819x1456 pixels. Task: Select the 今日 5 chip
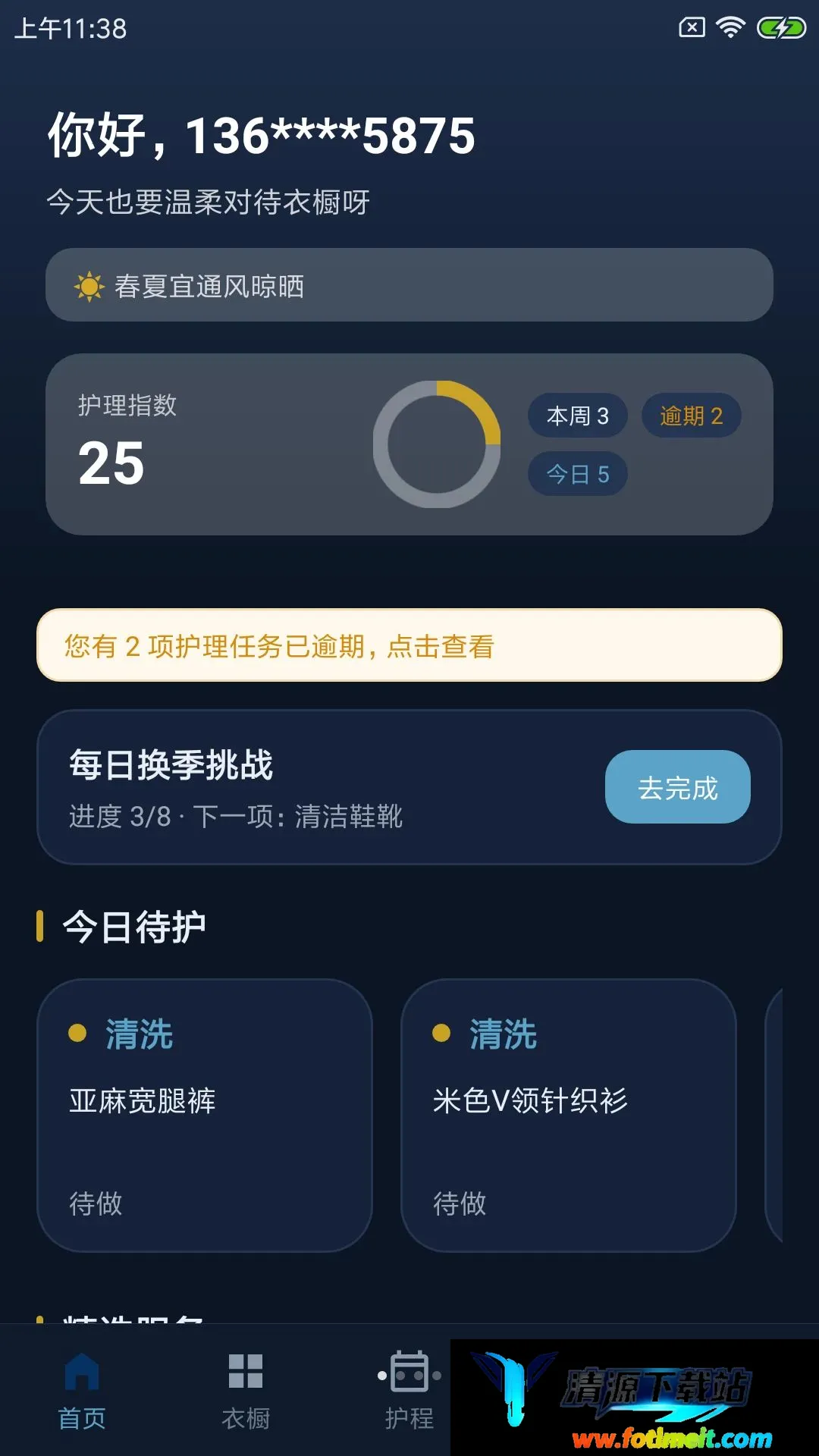578,474
